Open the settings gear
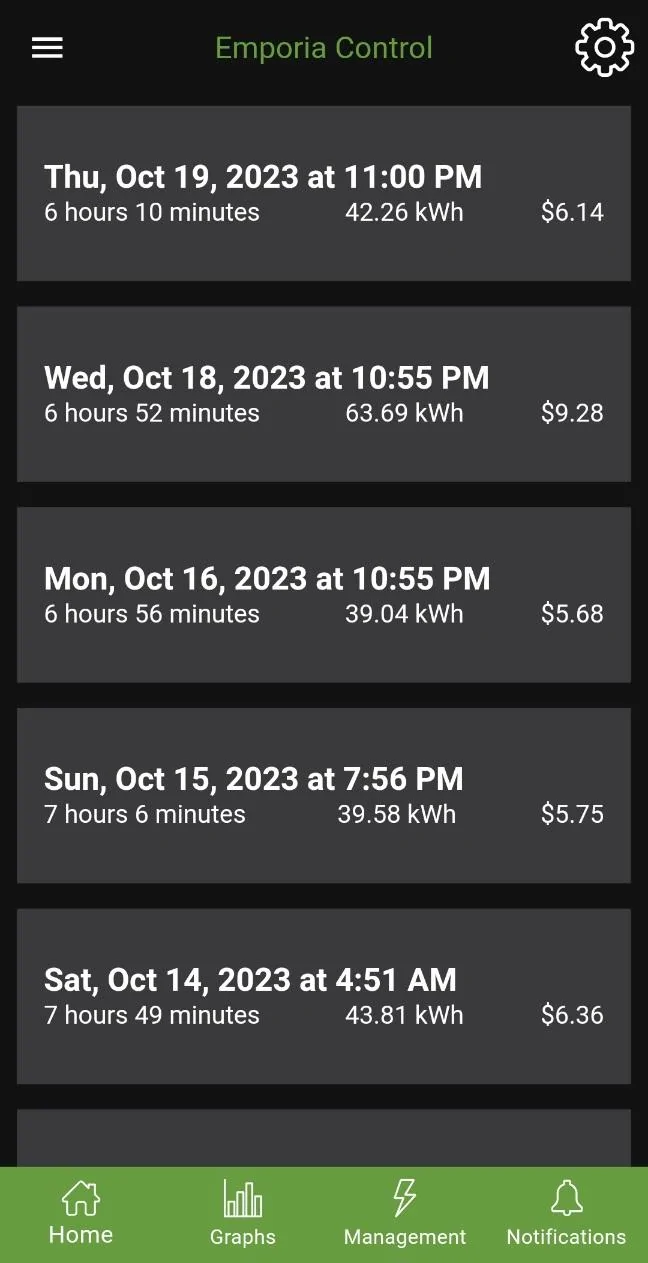 (x=604, y=48)
